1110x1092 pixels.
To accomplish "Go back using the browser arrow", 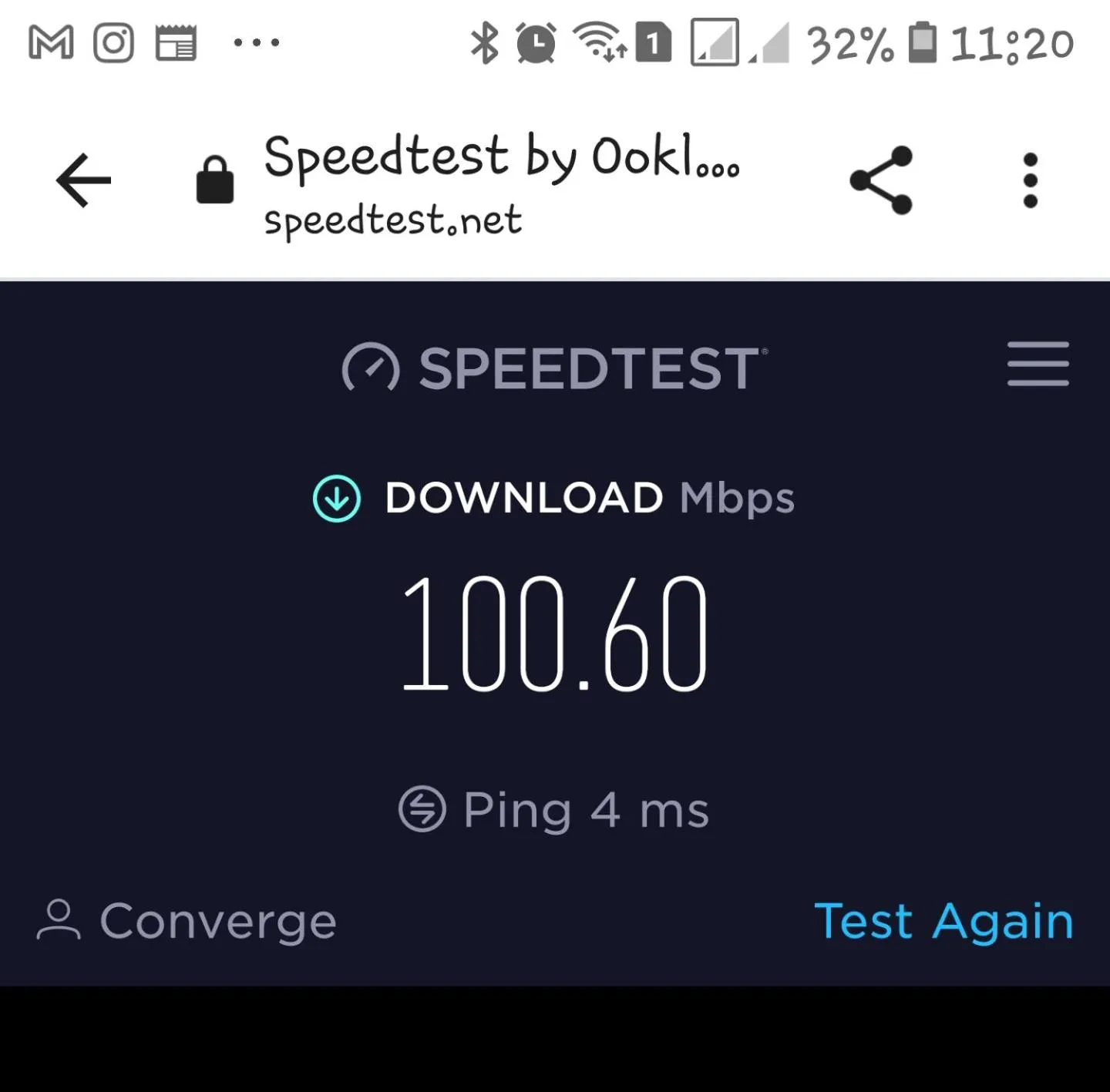I will click(83, 180).
